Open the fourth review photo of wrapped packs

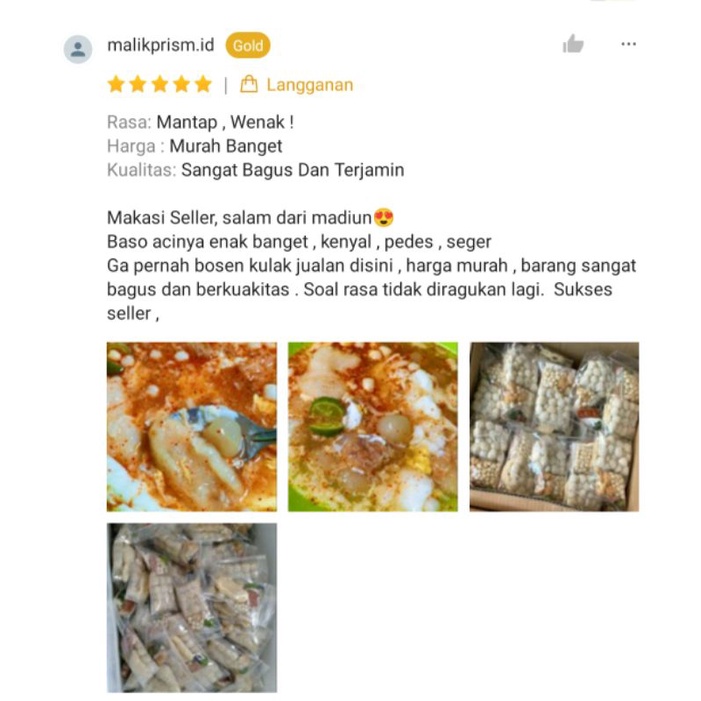[192, 607]
